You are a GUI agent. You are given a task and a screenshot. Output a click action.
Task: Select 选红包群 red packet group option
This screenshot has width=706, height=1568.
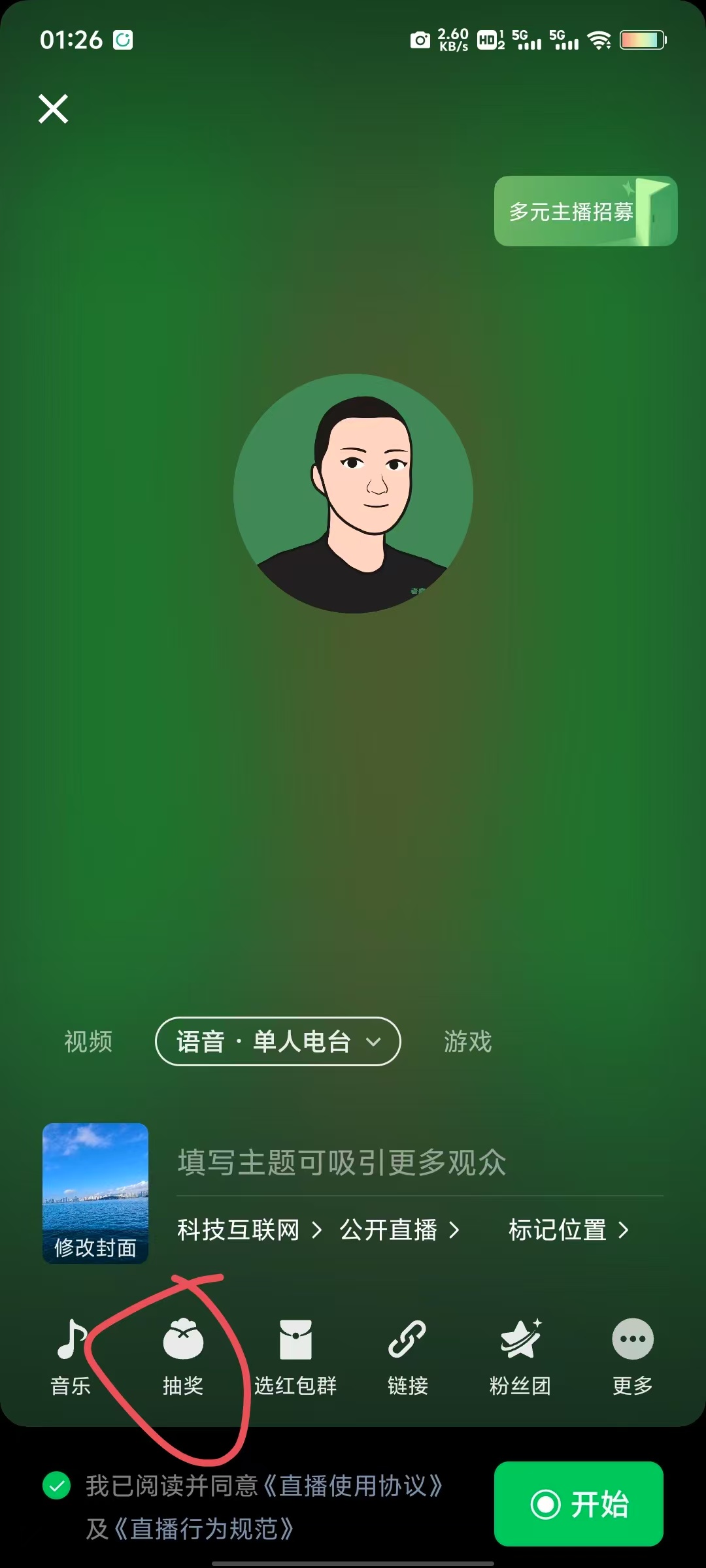295,1356
